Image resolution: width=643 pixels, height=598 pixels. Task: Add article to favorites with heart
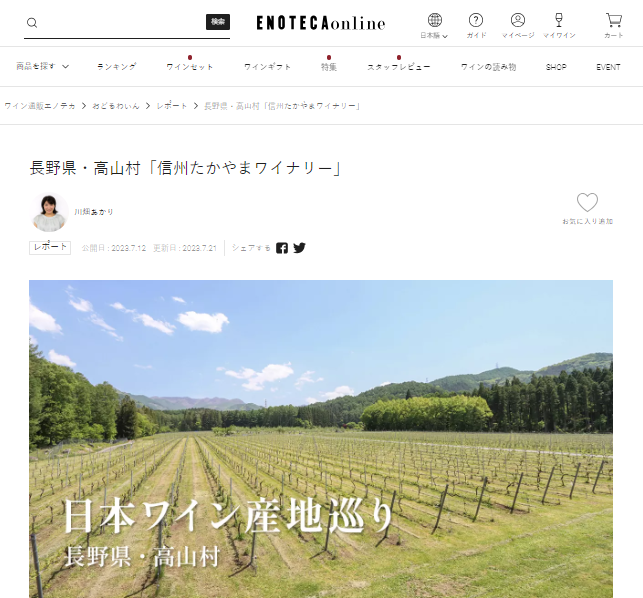(587, 203)
